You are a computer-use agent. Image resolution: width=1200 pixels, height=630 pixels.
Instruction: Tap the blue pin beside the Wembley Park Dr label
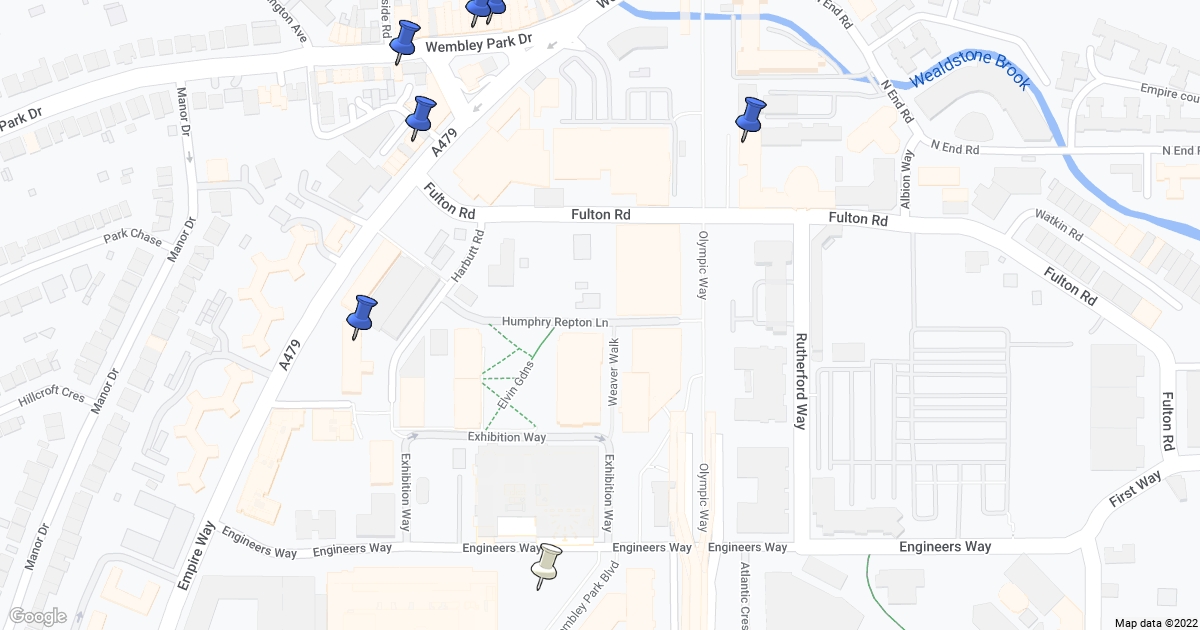(x=404, y=40)
